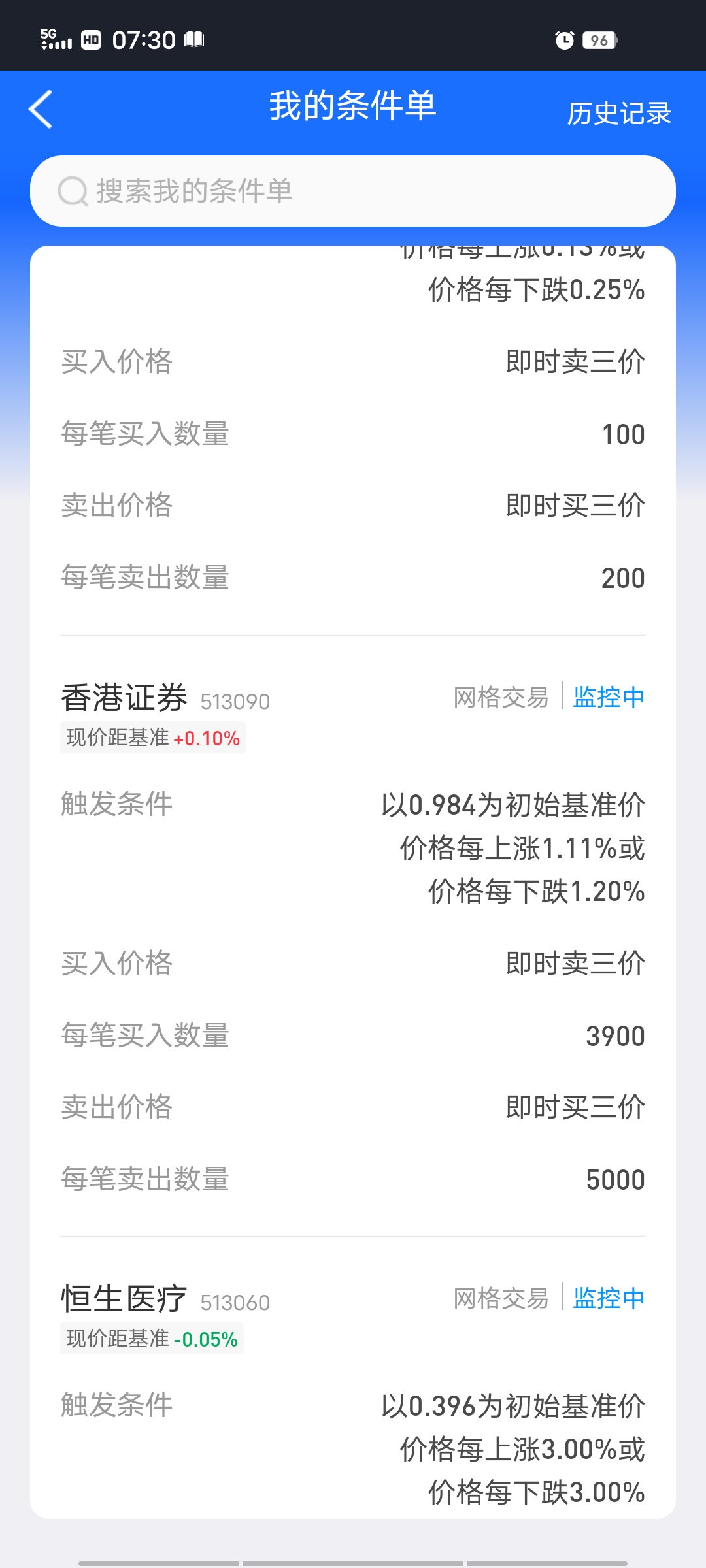This screenshot has width=706, height=1568.
Task: Go back from 我的条件单
Action: coord(41,109)
